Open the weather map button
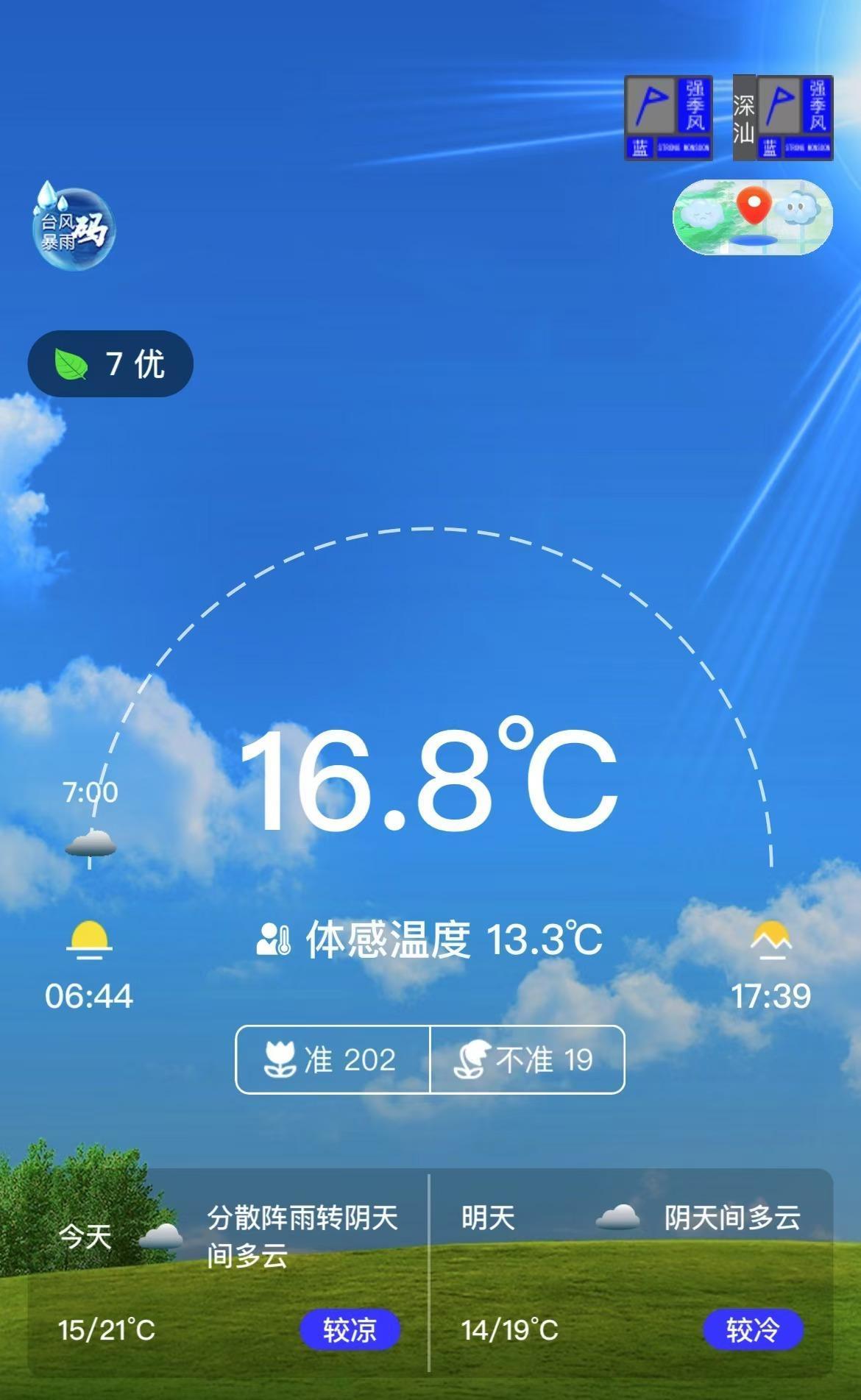The width and height of the screenshot is (861, 1400). (x=753, y=217)
